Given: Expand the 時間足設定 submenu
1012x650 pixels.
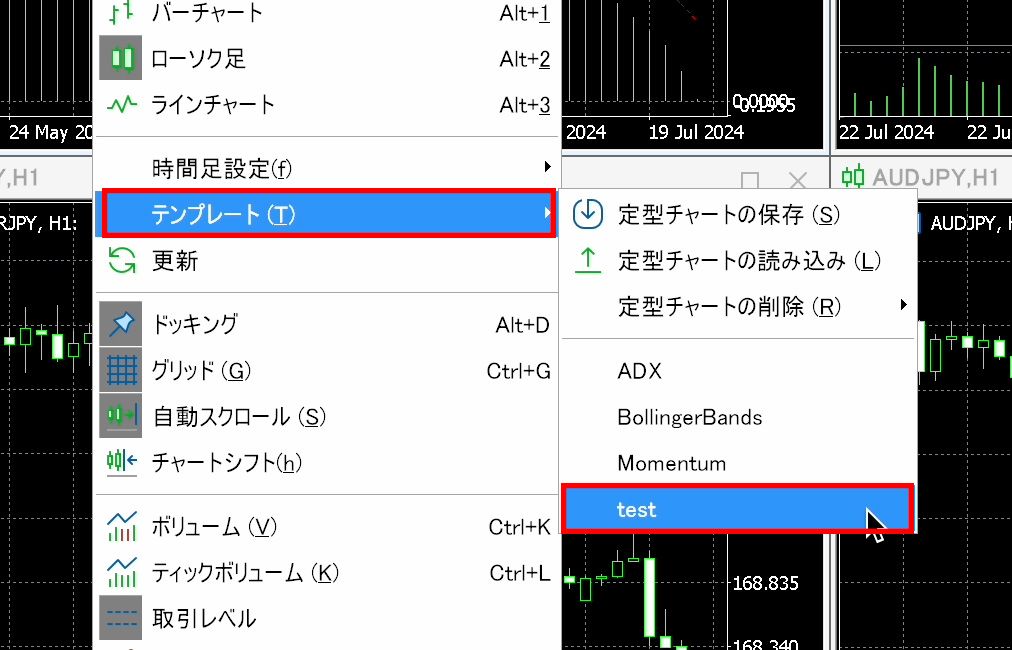Looking at the screenshot, I should (x=222, y=169).
